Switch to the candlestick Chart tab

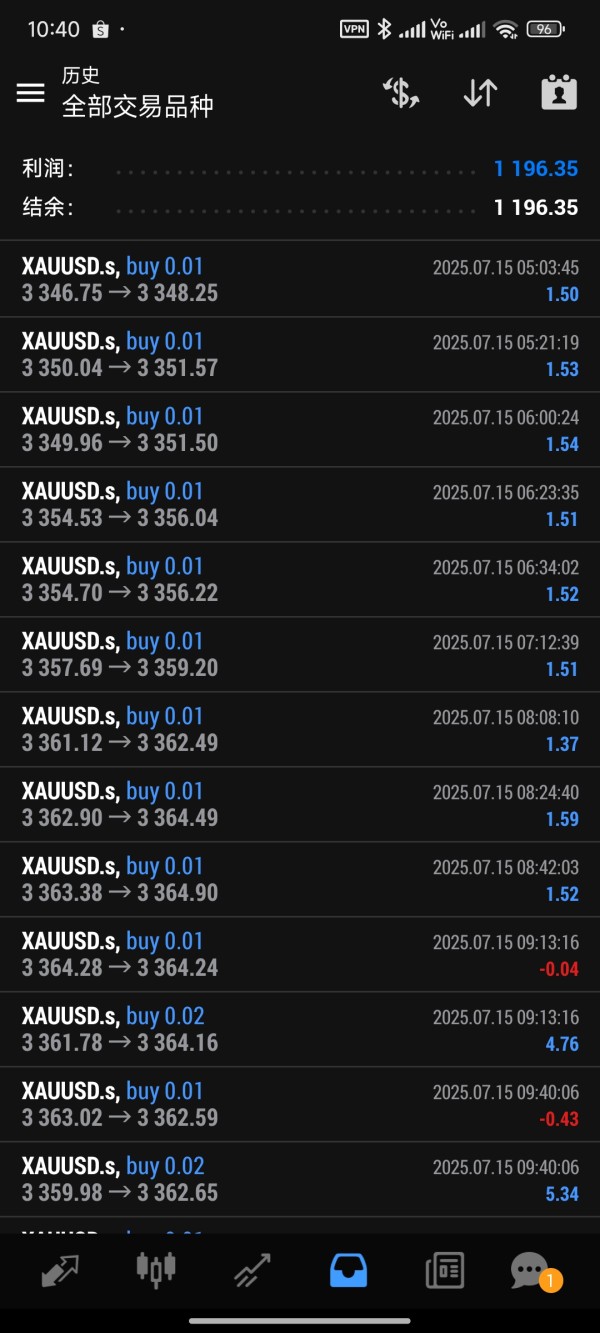pyautogui.click(x=155, y=1271)
